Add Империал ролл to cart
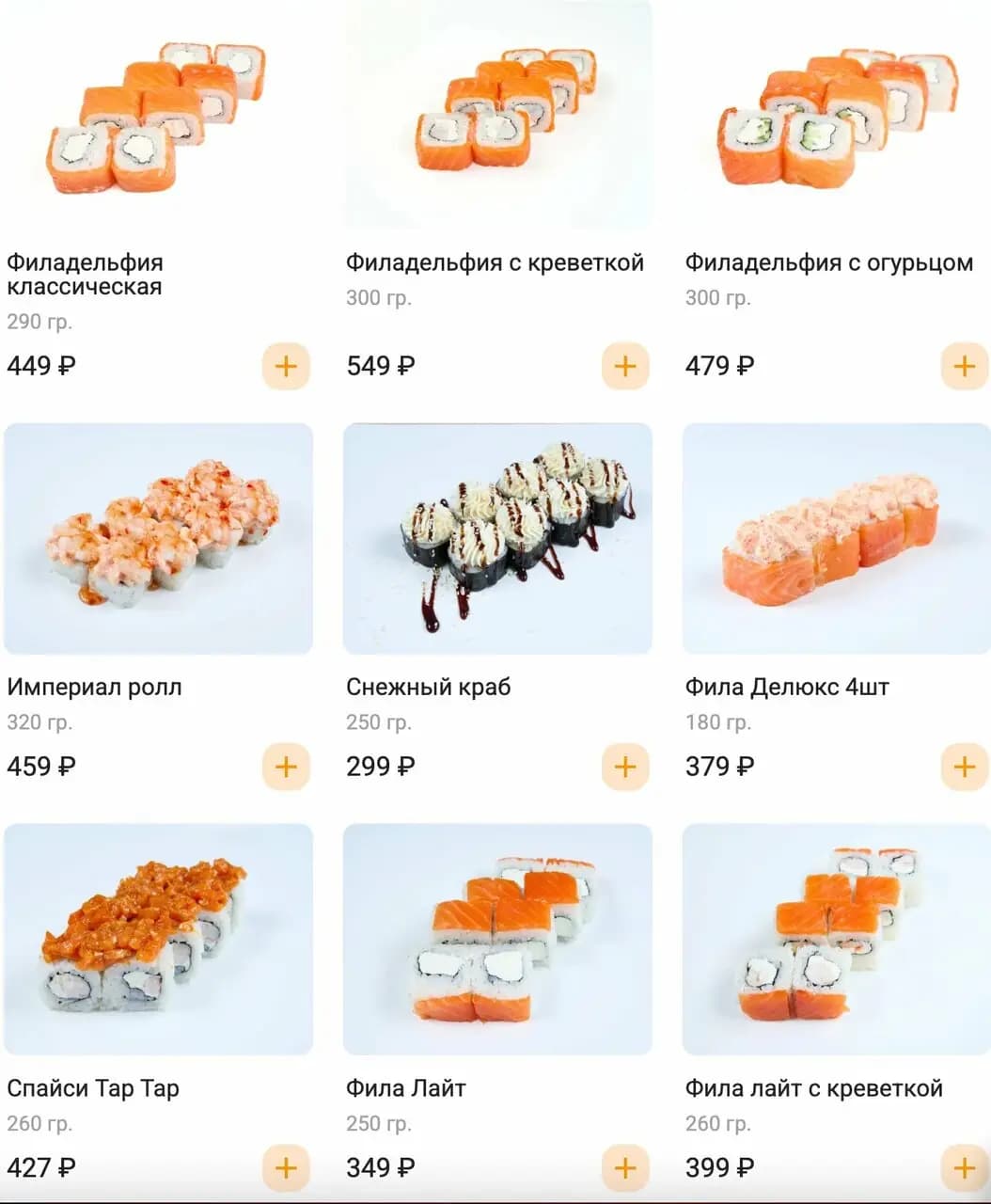The height and width of the screenshot is (1204, 991). [286, 767]
